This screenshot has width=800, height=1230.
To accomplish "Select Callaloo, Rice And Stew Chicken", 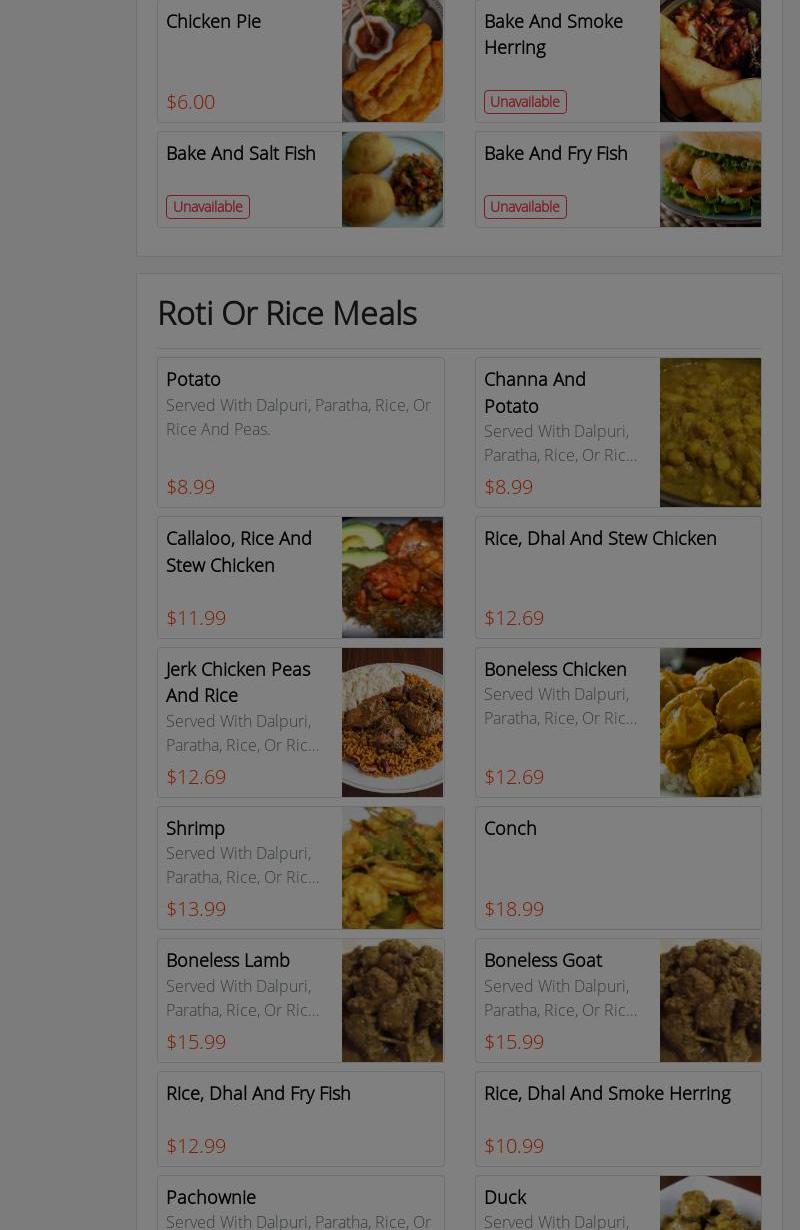I will [300, 577].
